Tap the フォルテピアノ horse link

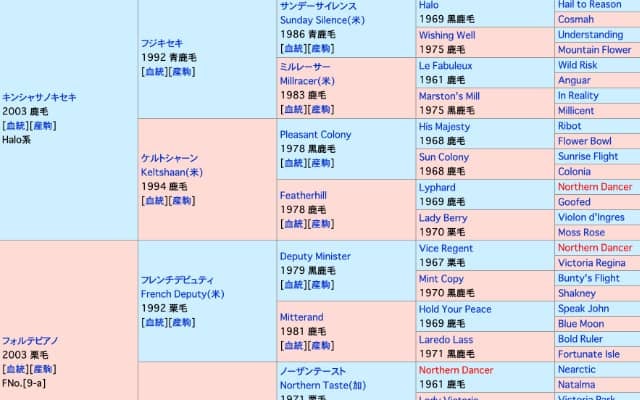32,340
